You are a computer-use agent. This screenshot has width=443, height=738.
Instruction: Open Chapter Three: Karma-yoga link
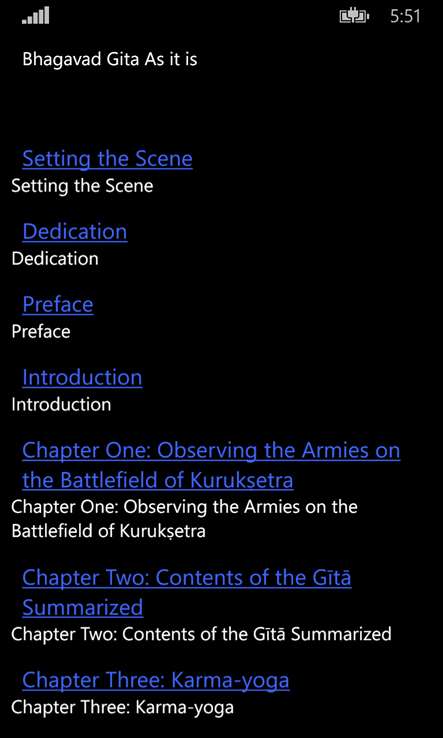(x=156, y=680)
